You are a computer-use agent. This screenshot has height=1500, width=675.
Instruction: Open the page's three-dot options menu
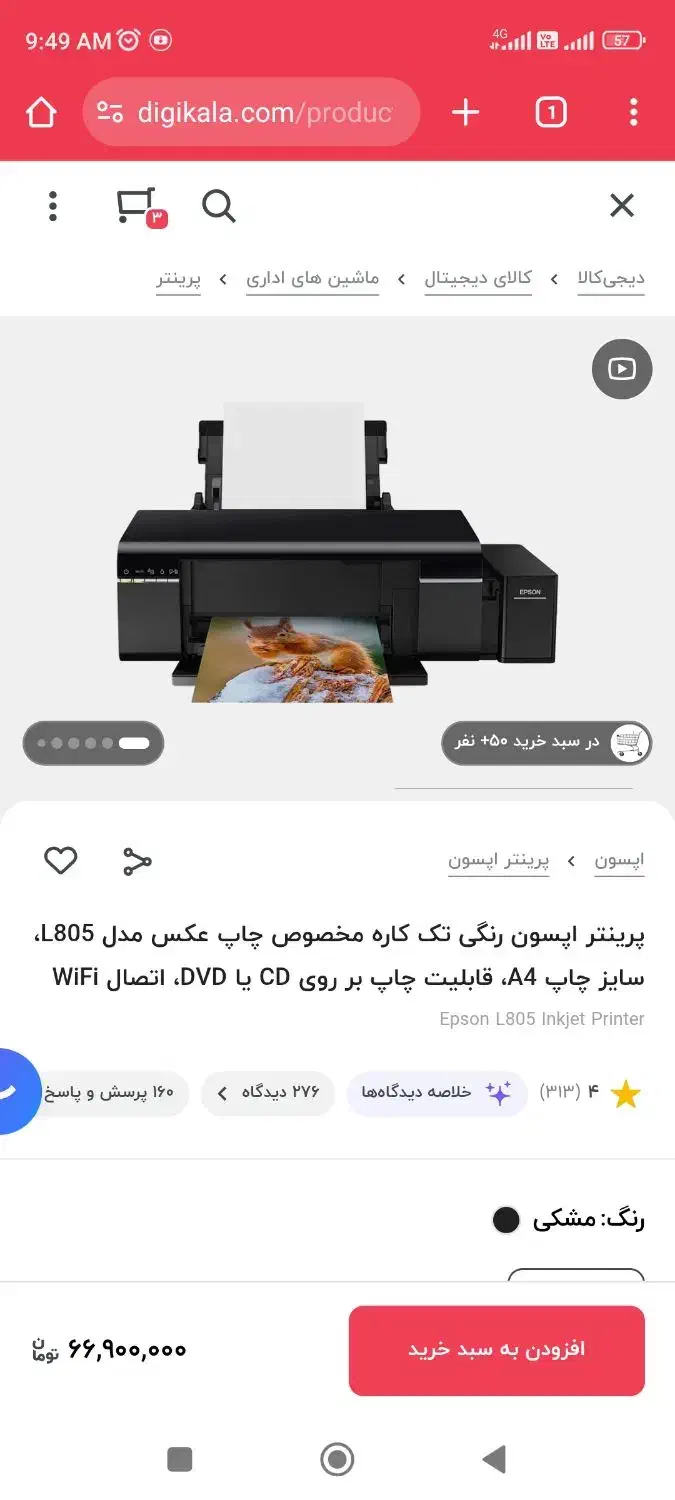53,206
